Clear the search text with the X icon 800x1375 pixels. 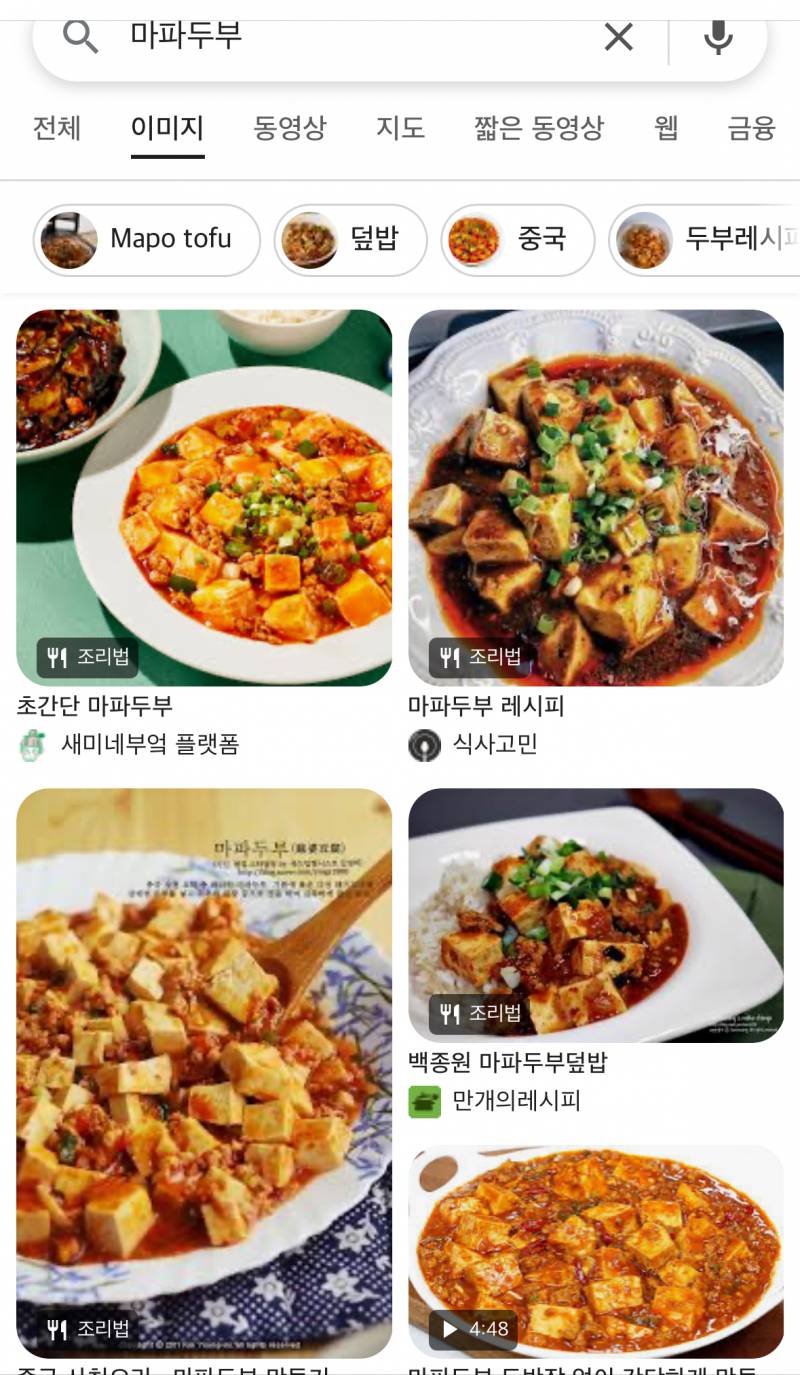[619, 37]
